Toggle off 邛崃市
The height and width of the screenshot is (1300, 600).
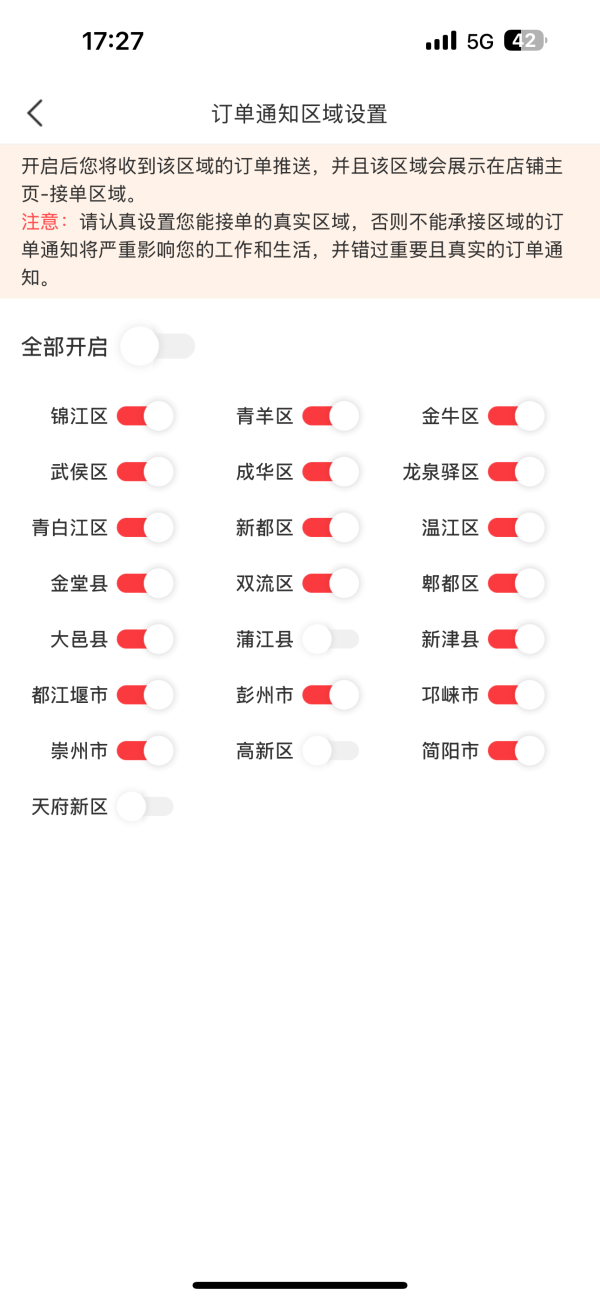(x=516, y=694)
